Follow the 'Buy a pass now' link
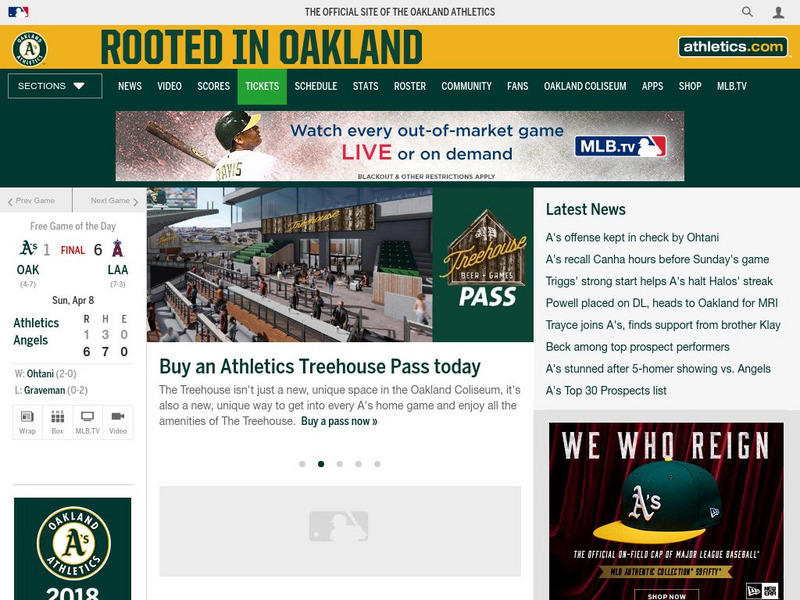The width and height of the screenshot is (800, 600). click(339, 421)
